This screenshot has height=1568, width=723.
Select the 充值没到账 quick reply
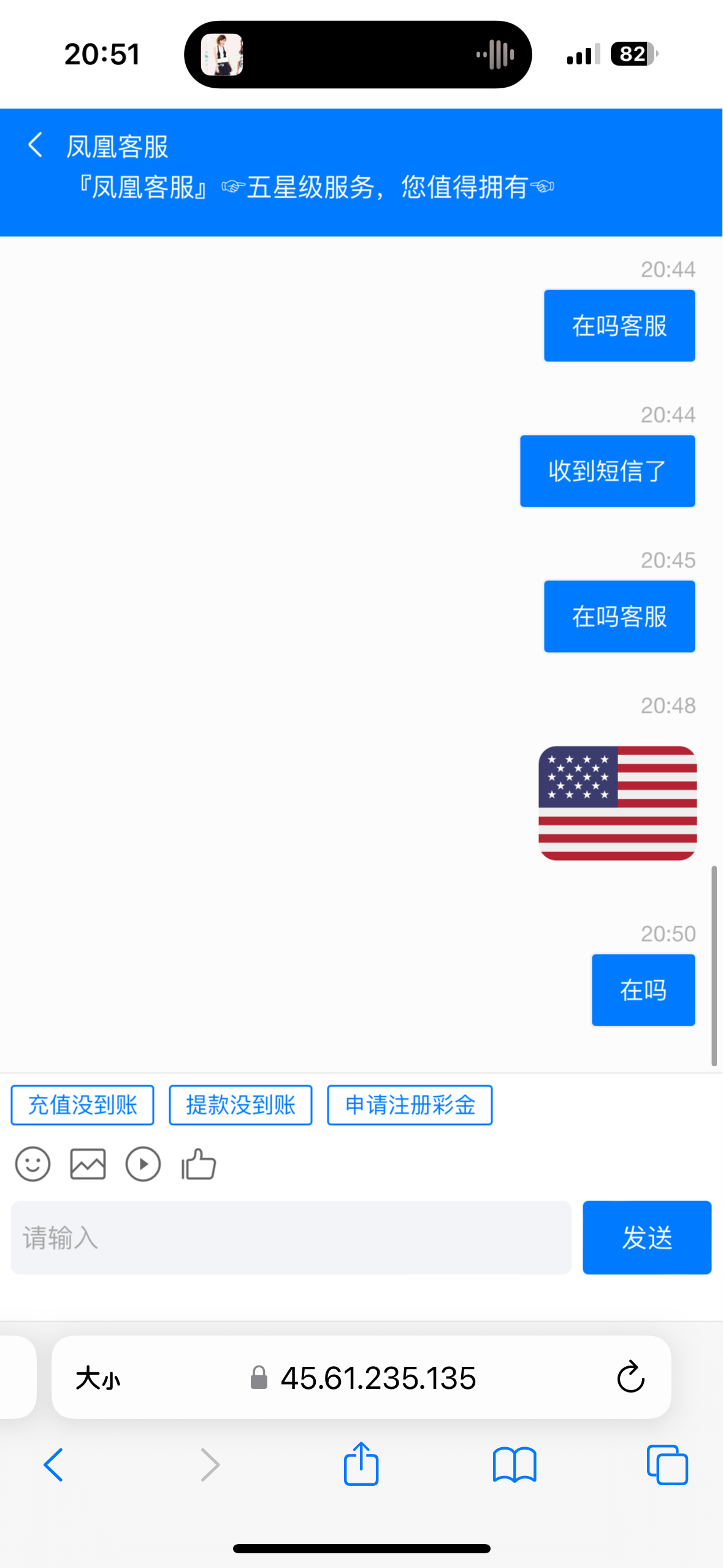pyautogui.click(x=82, y=1105)
